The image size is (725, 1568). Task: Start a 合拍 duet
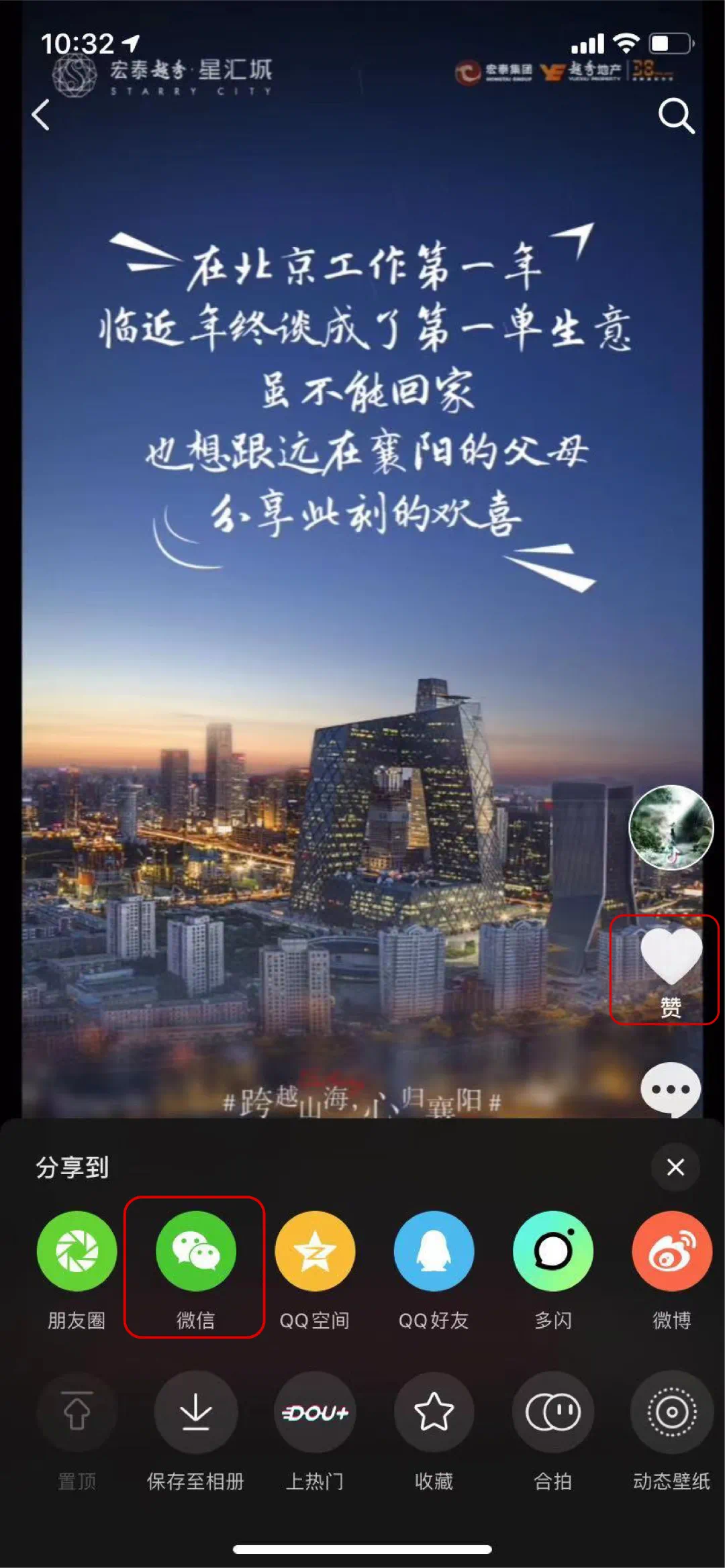pos(552,1412)
